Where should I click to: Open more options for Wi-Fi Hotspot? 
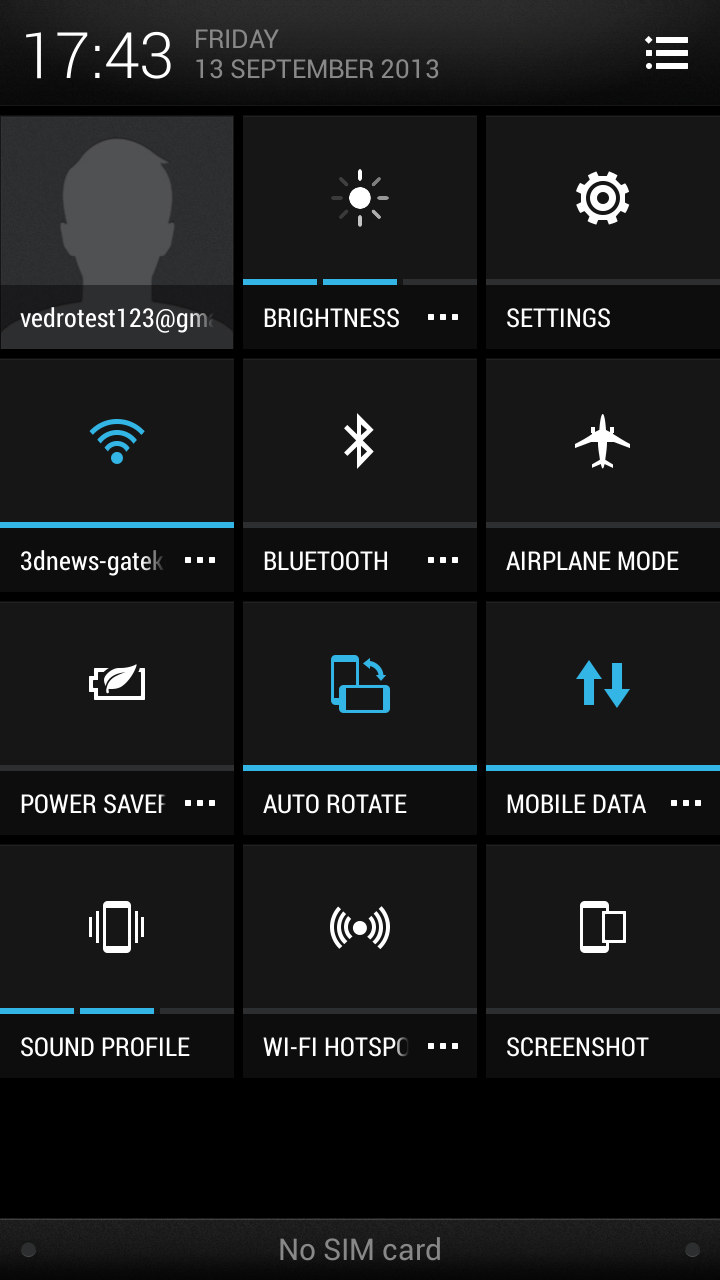443,1047
